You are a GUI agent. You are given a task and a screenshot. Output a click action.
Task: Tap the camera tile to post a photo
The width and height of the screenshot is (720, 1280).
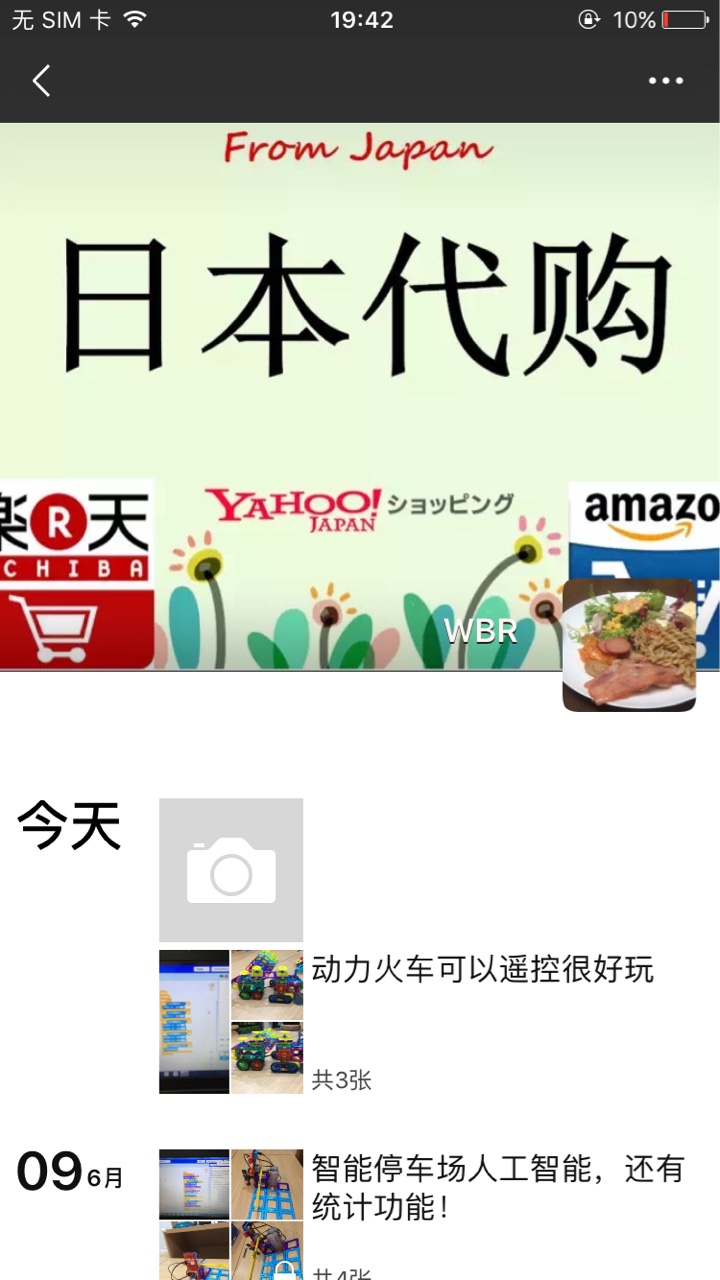click(231, 870)
